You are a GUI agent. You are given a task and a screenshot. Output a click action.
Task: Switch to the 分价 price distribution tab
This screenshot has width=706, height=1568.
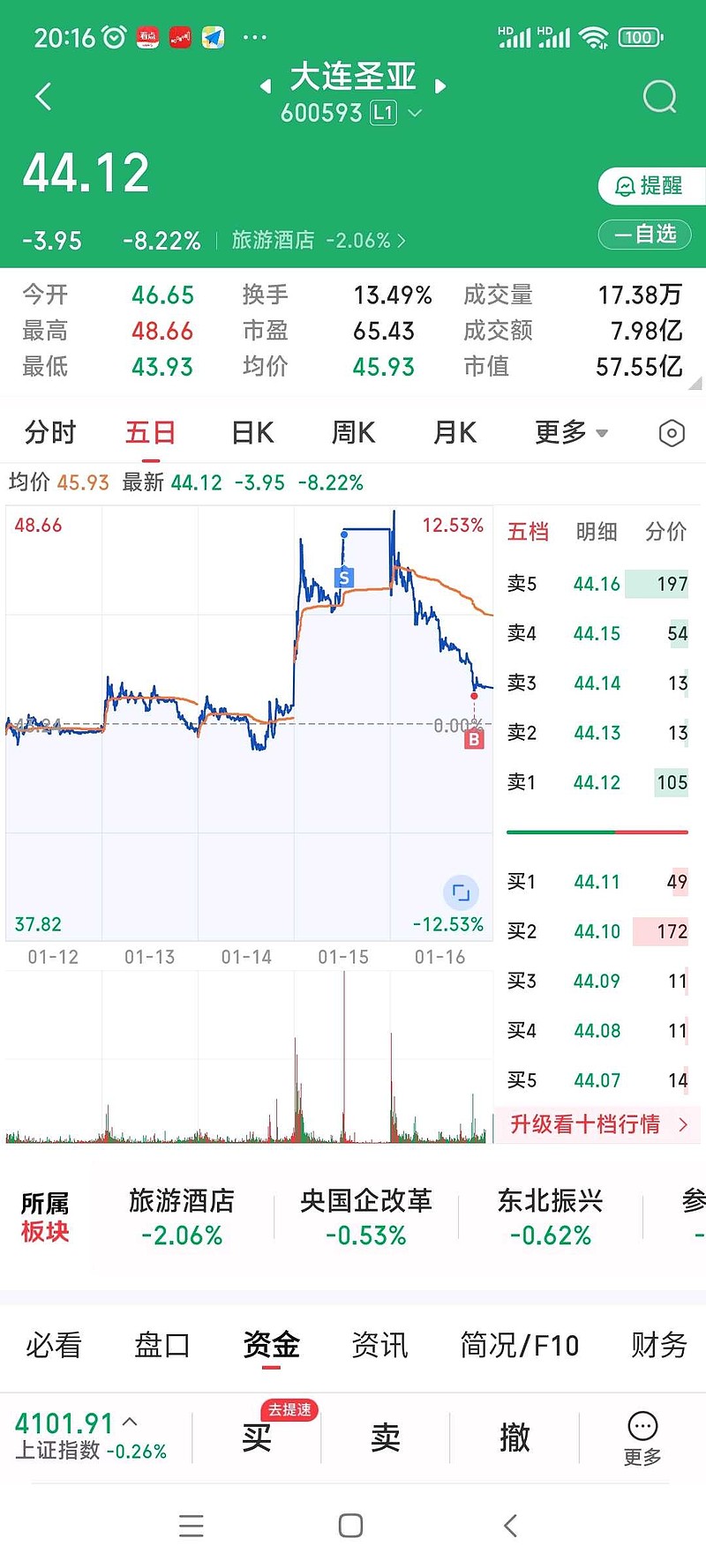pyautogui.click(x=665, y=532)
